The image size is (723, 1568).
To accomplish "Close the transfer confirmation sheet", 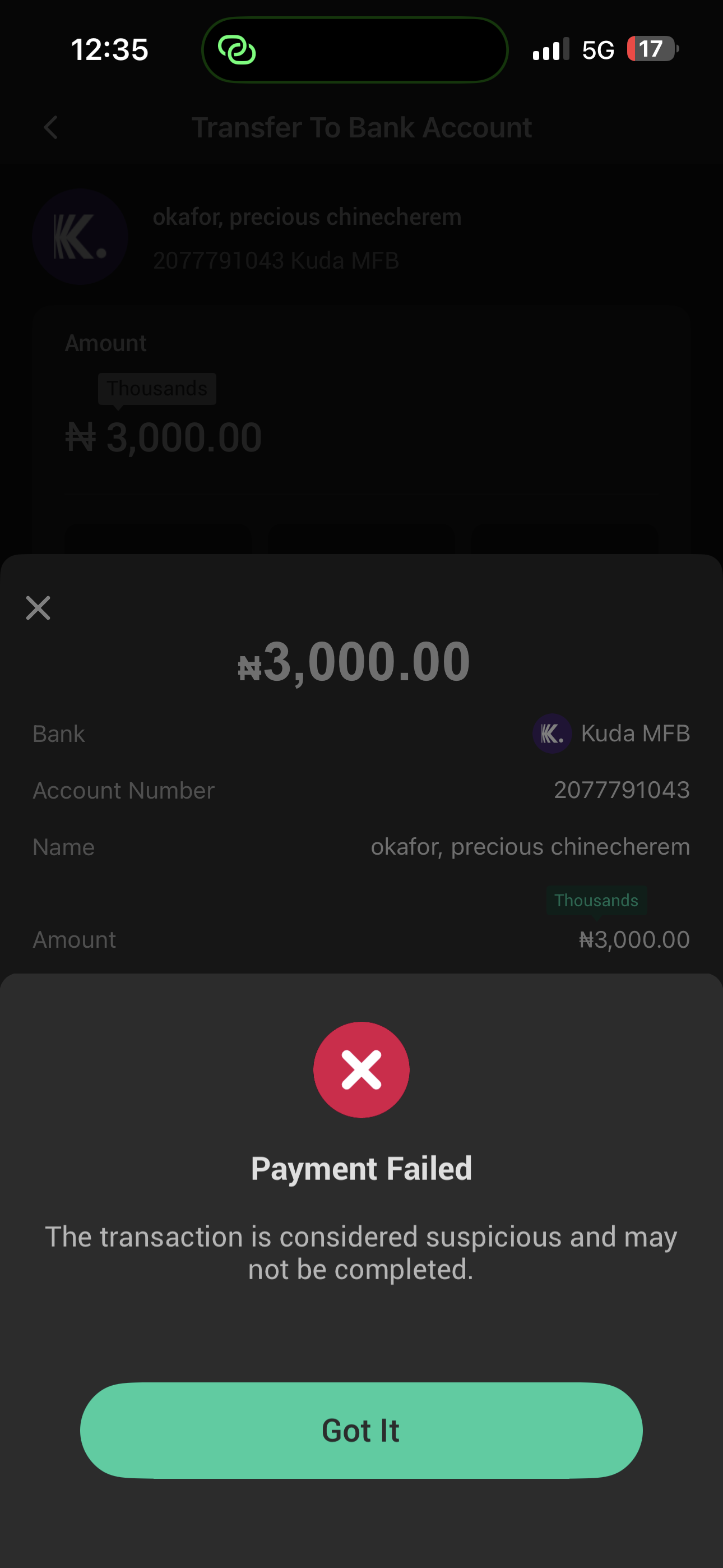I will pyautogui.click(x=38, y=607).
